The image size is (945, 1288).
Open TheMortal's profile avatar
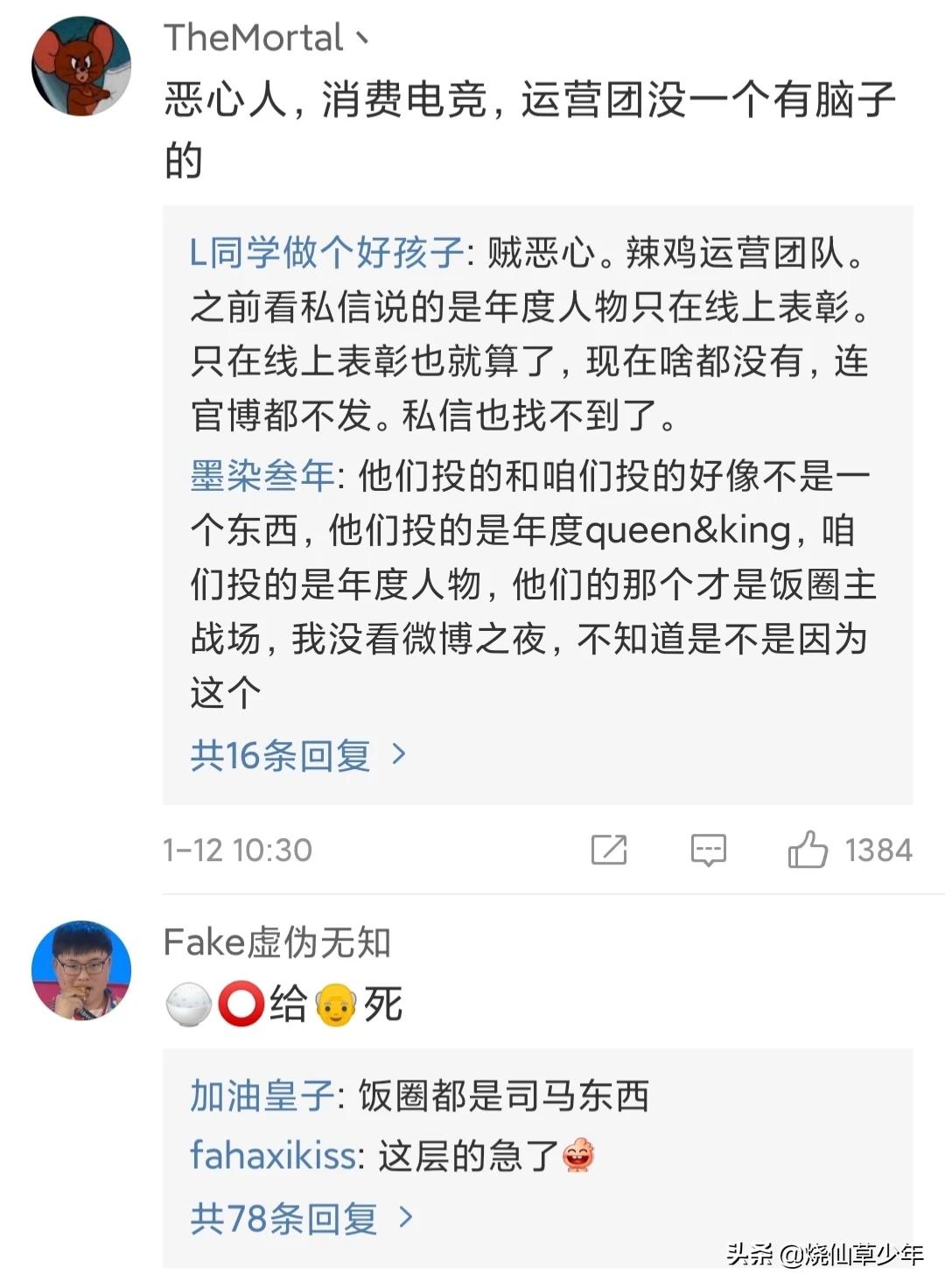click(80, 66)
